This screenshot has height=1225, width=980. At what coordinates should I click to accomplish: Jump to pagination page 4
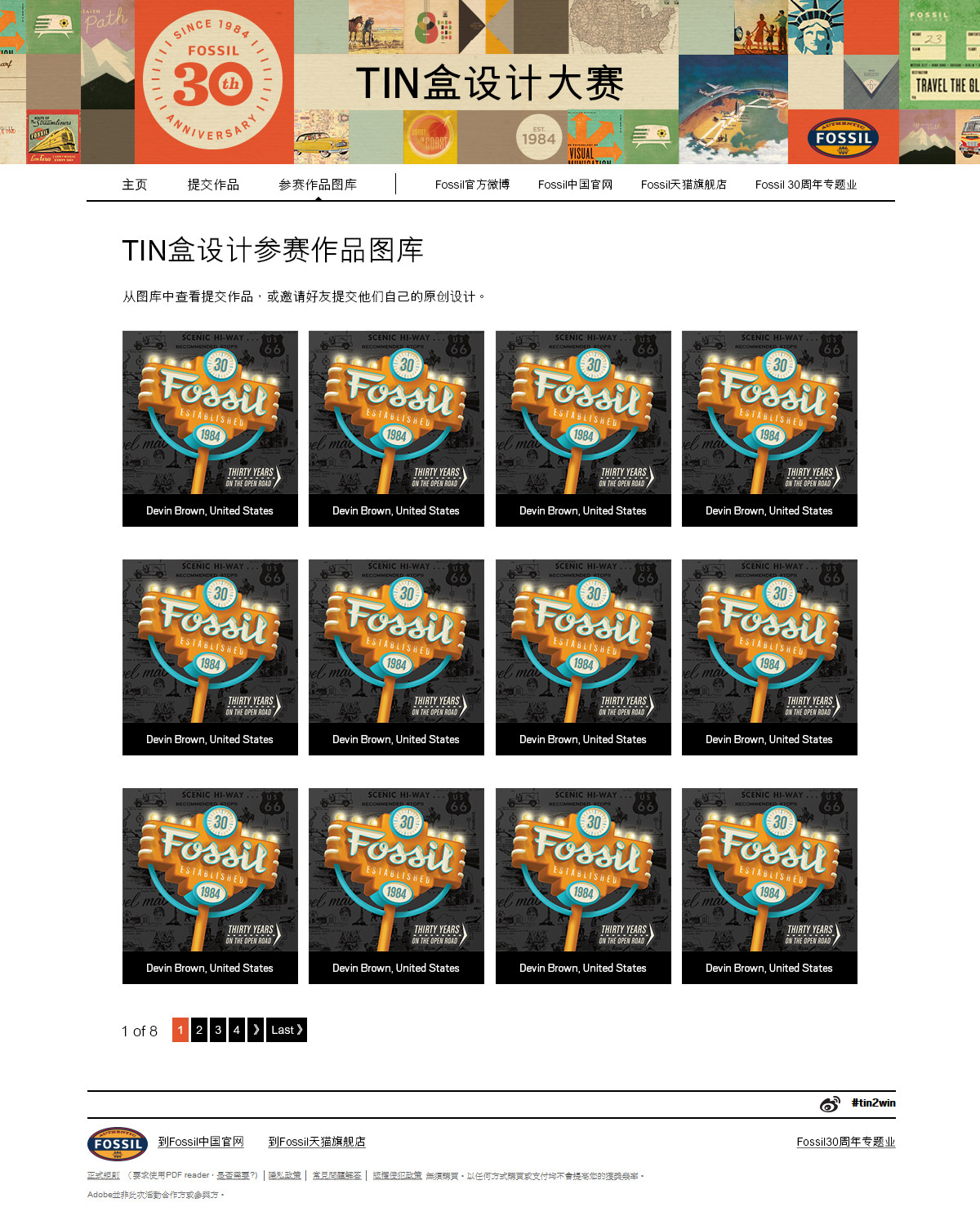[x=237, y=1030]
